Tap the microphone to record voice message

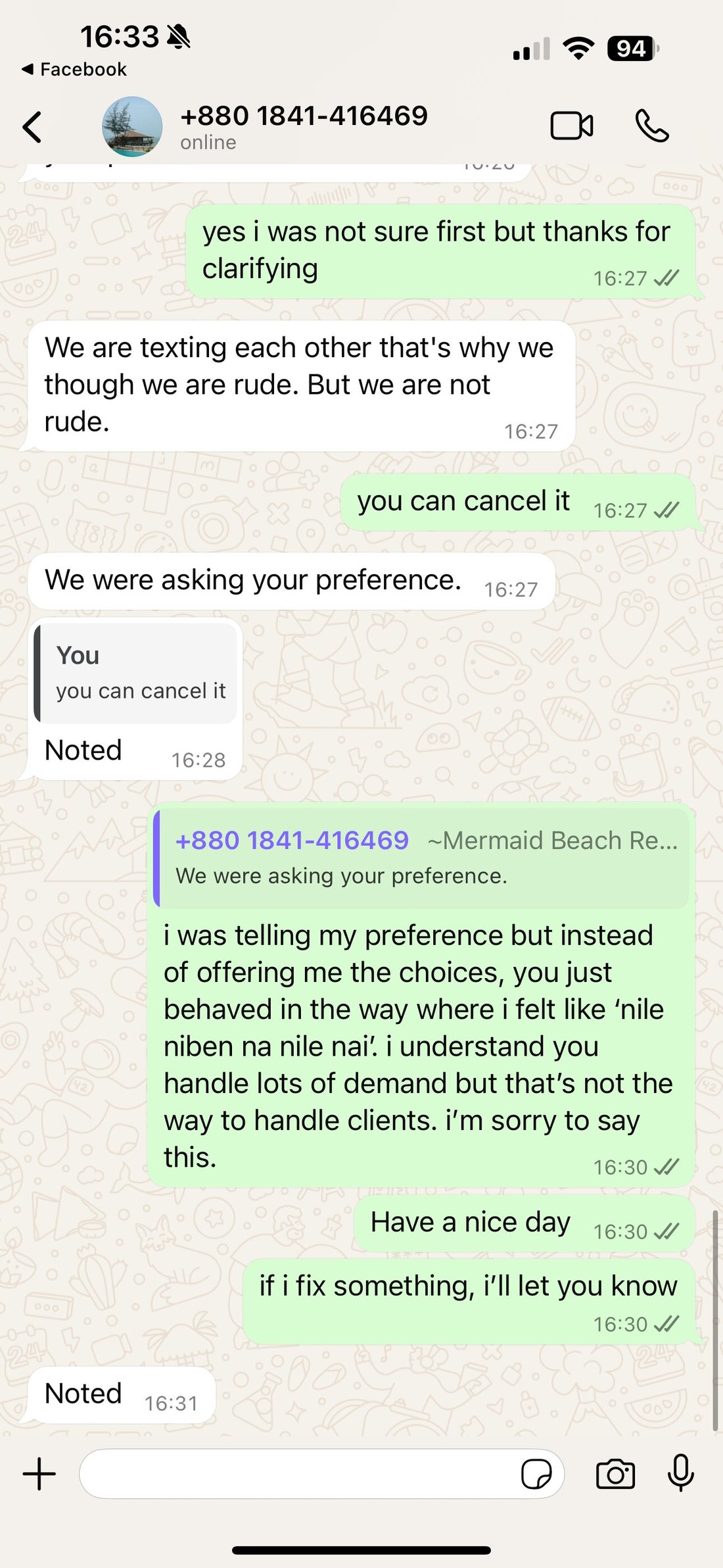click(x=680, y=1473)
